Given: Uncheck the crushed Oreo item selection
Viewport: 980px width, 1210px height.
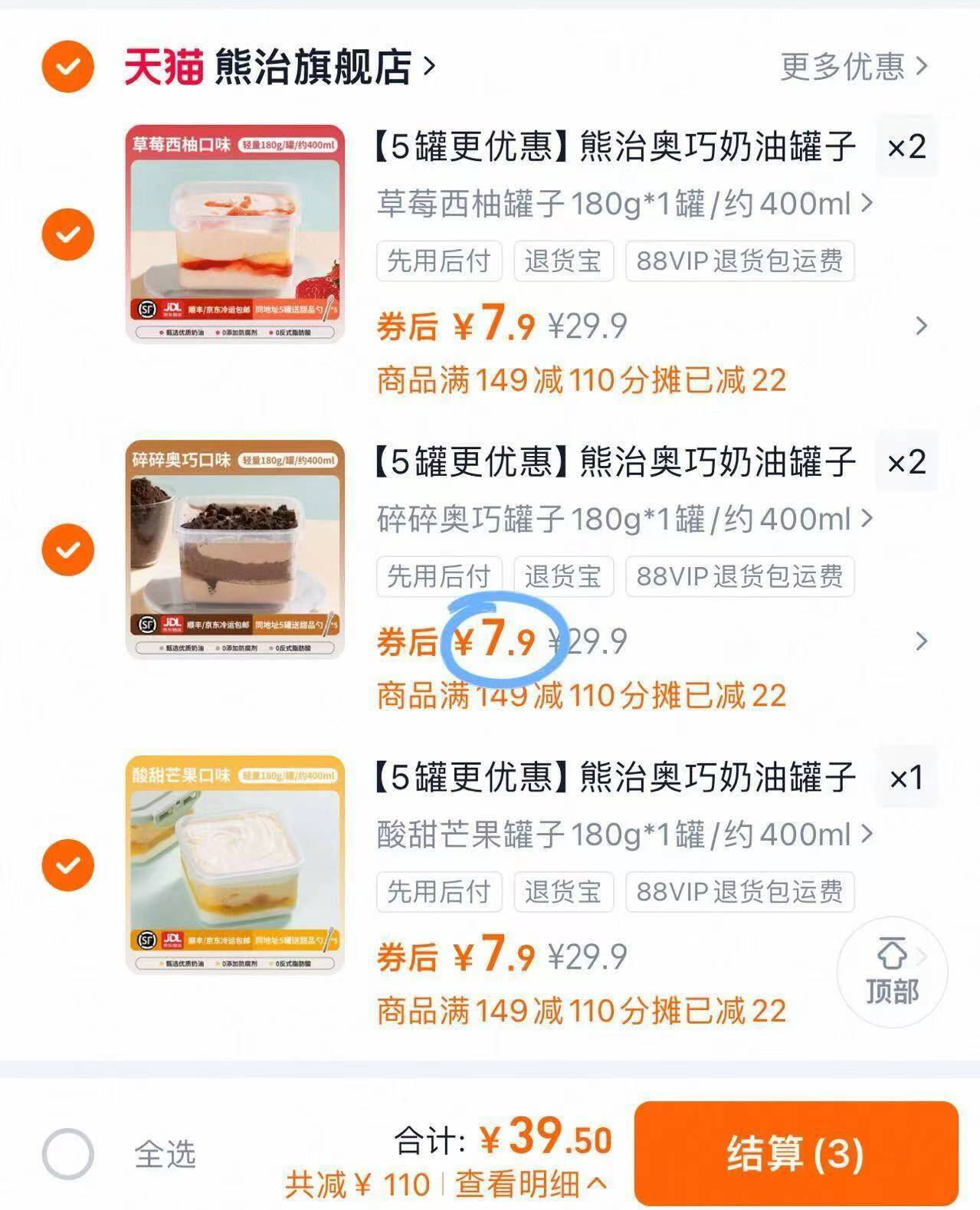Looking at the screenshot, I should [67, 549].
